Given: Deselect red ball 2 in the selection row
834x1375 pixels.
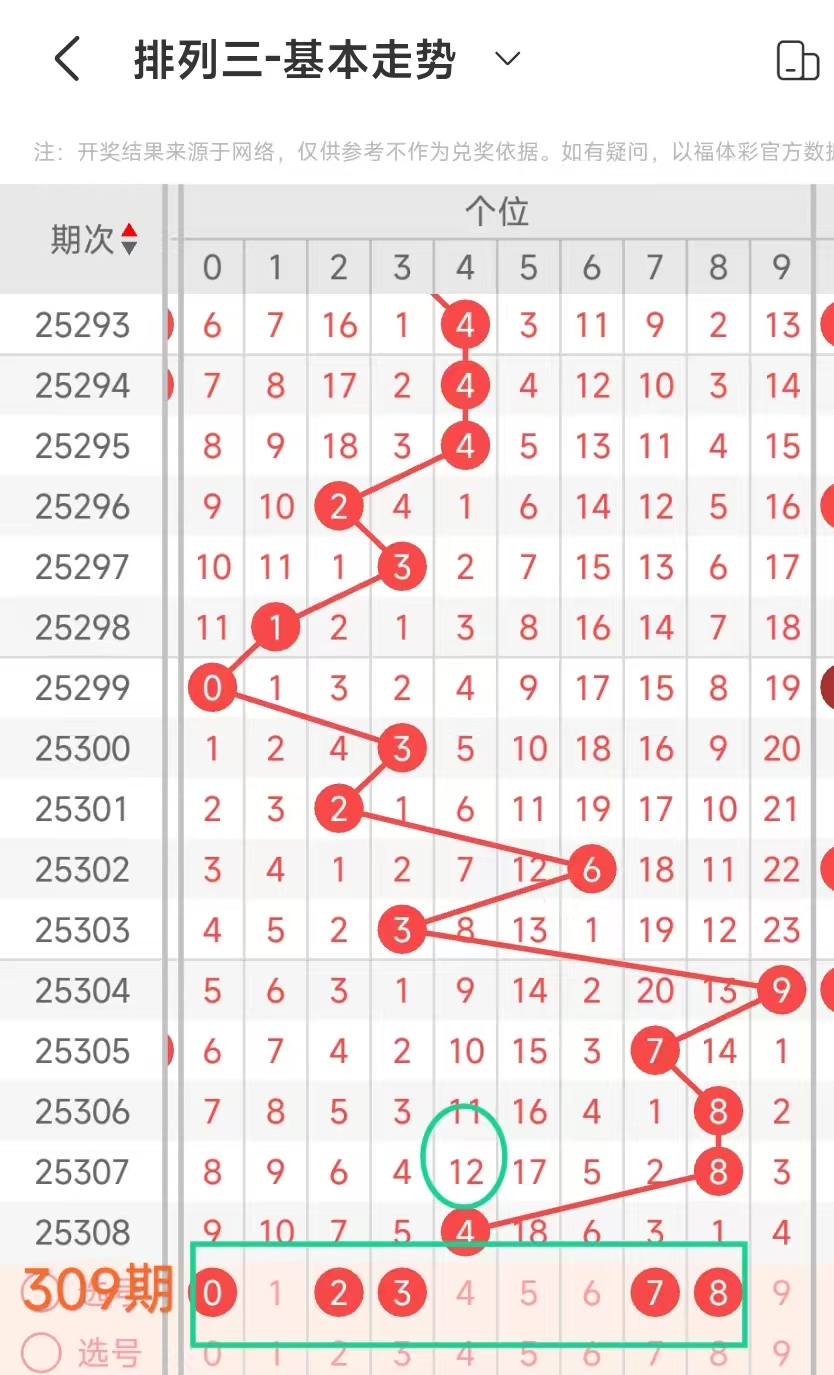Looking at the screenshot, I should [339, 1294].
